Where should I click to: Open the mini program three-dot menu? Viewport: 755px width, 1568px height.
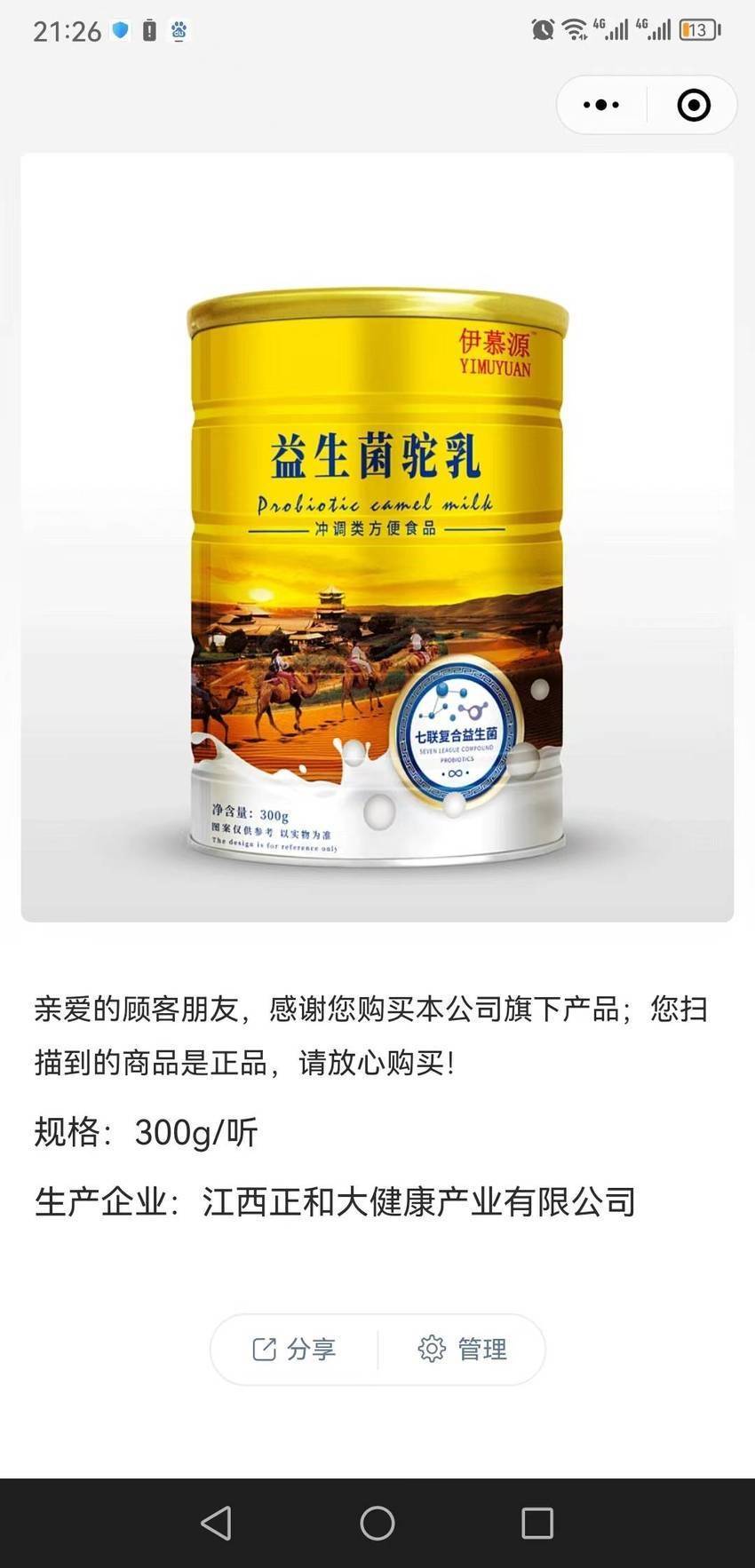(601, 105)
